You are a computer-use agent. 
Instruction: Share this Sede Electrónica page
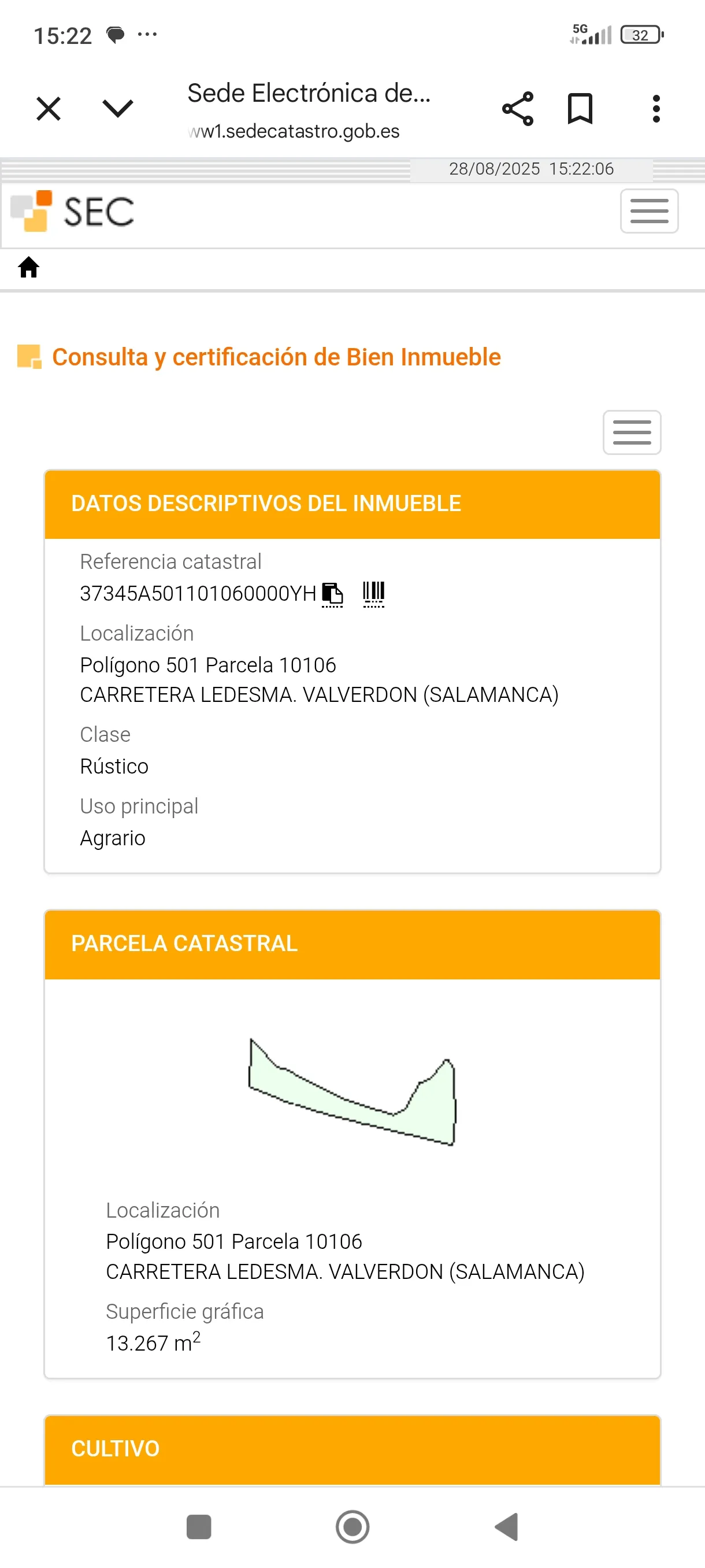click(x=518, y=109)
